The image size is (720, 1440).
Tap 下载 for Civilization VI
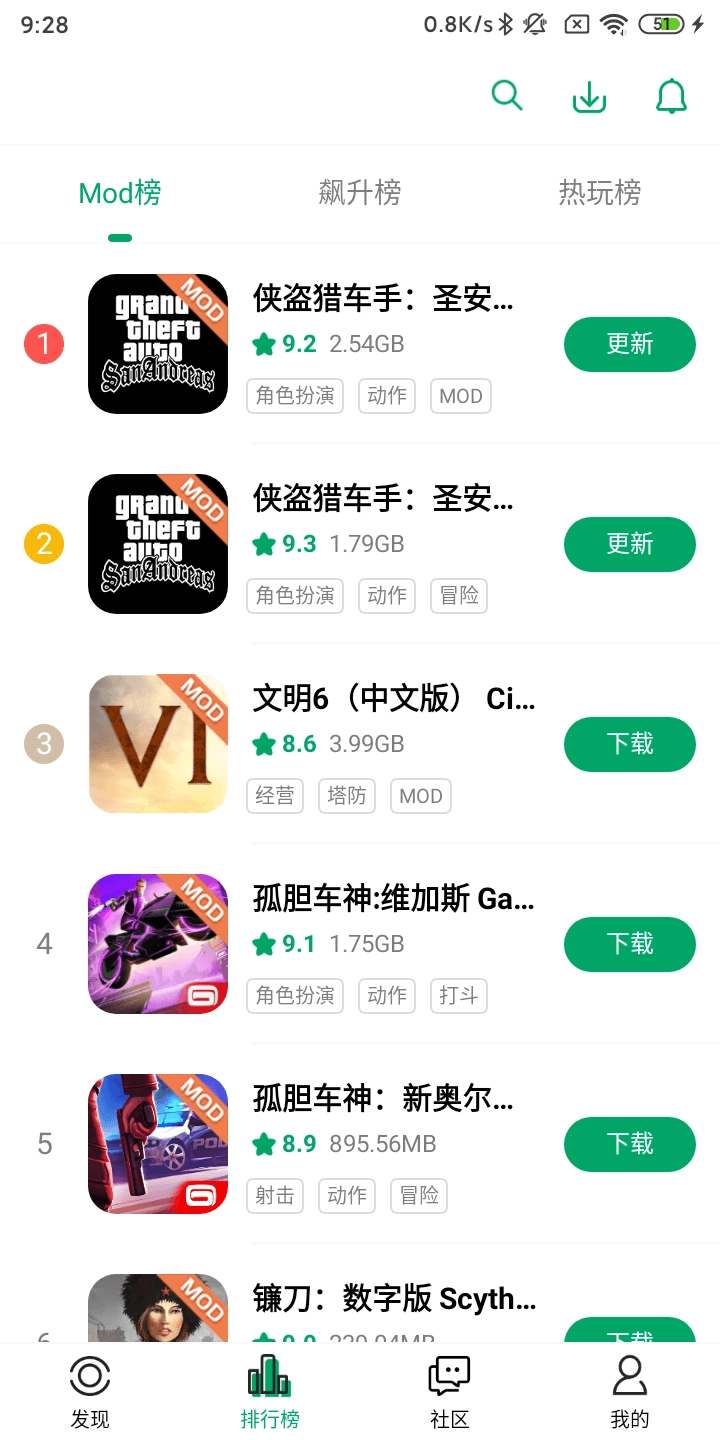629,744
